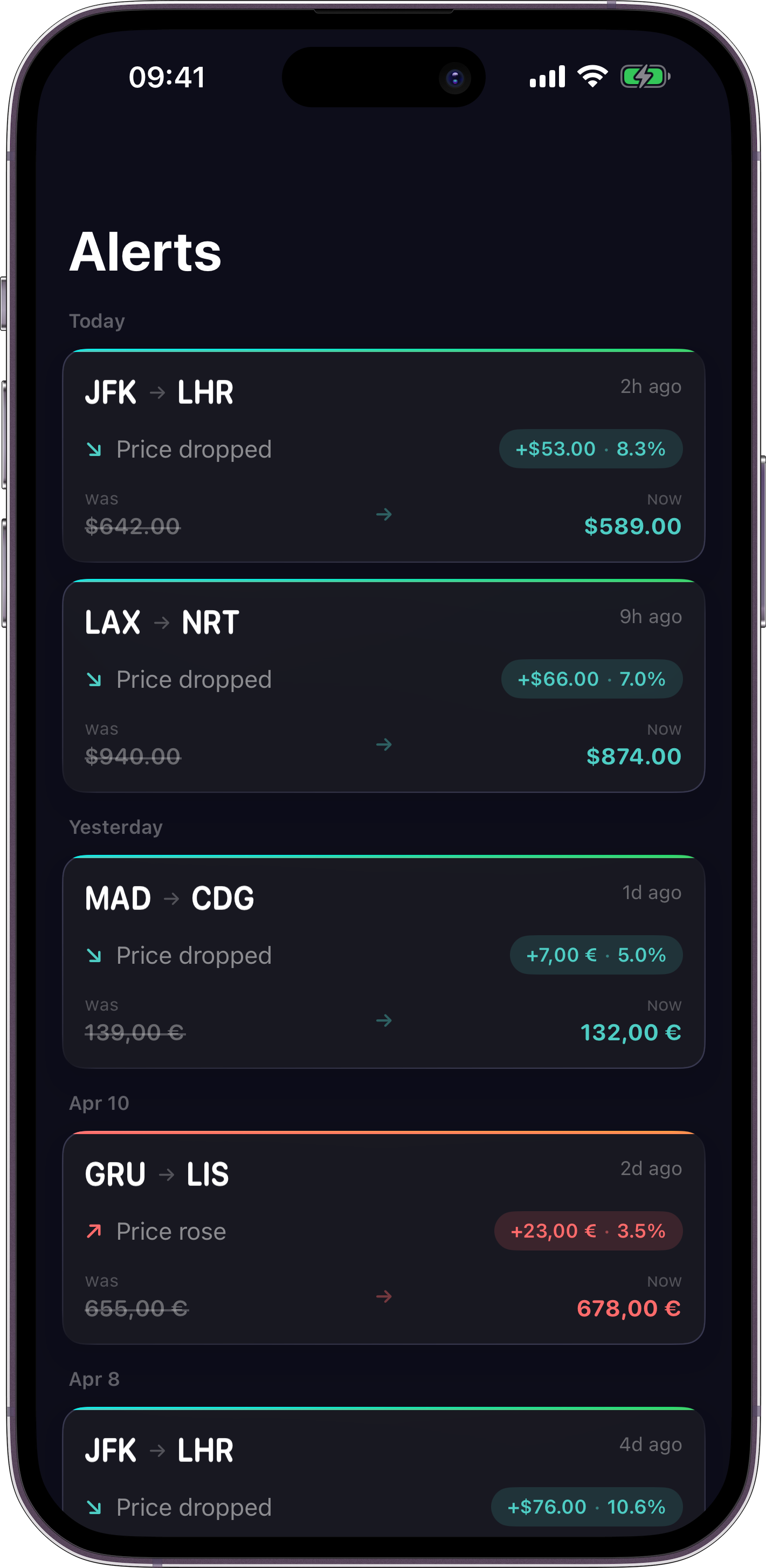The image size is (766, 1568).
Task: Toggle the +$66.00 · 7.0% drop badge
Action: click(592, 679)
